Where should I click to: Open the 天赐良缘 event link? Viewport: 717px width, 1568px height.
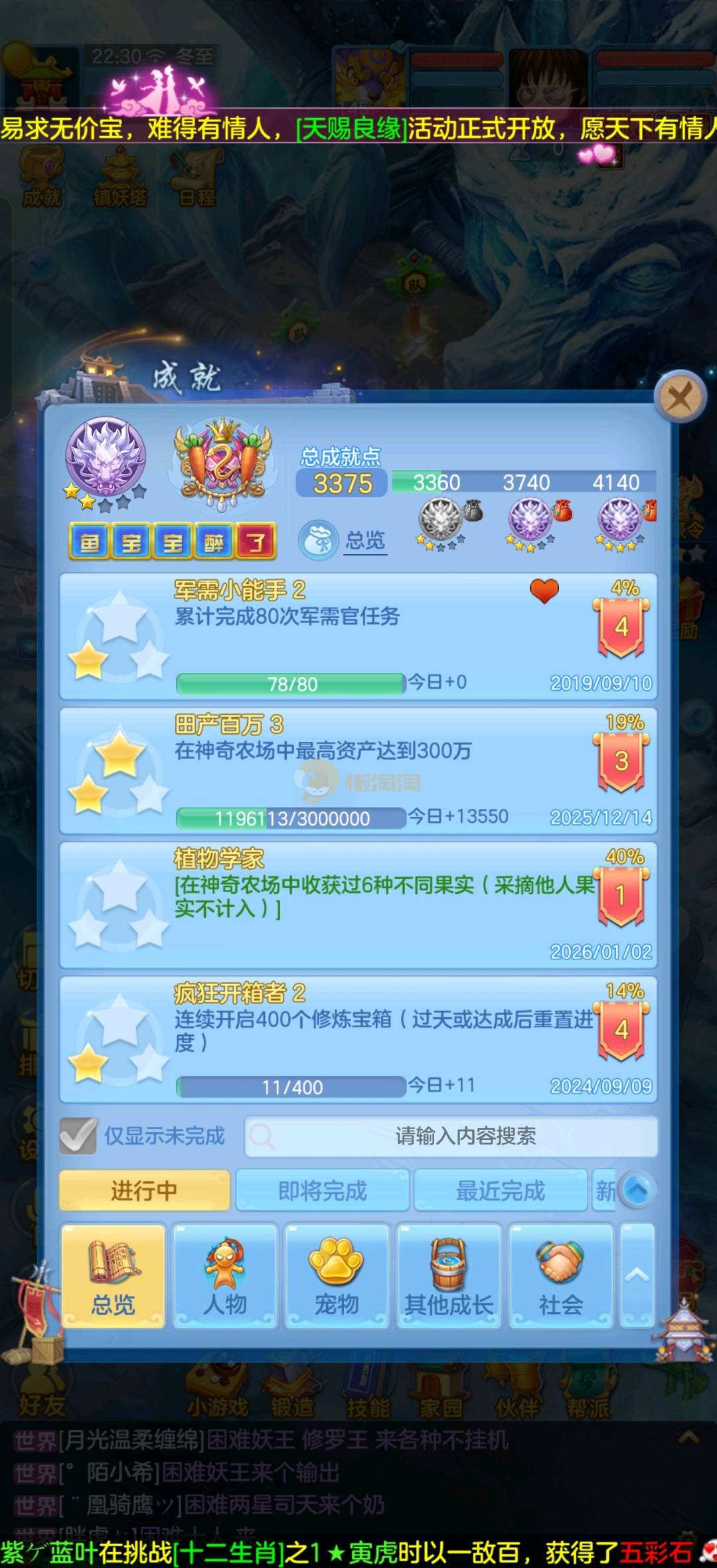click(350, 128)
